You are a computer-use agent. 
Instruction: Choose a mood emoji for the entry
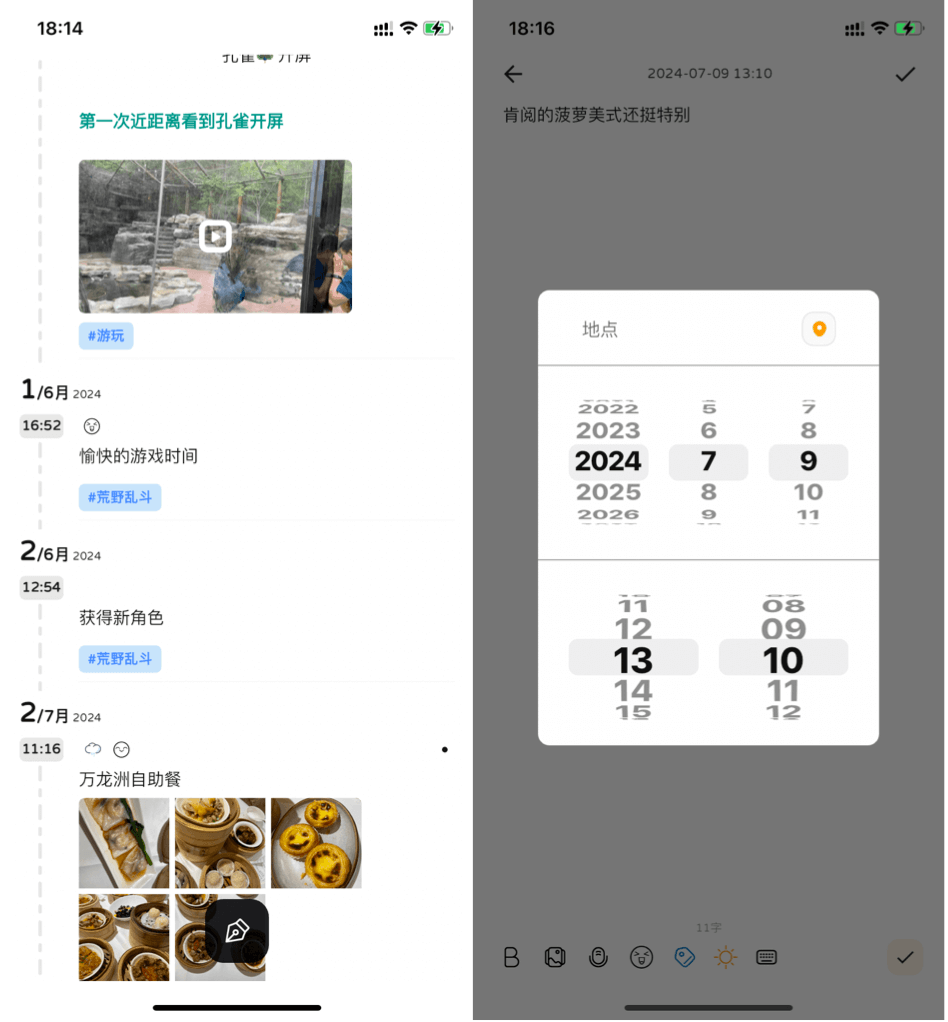click(x=641, y=958)
